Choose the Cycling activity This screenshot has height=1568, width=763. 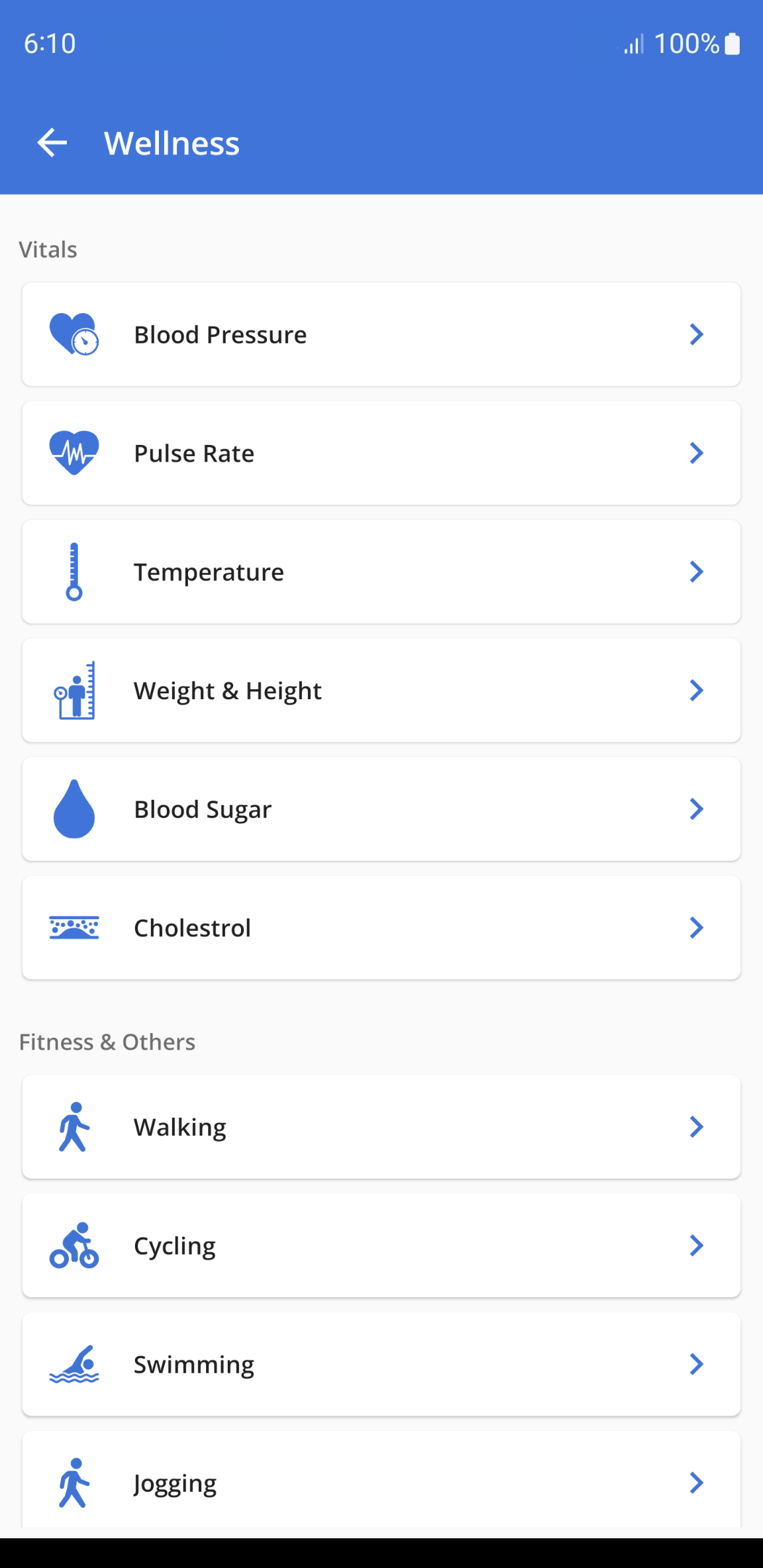(x=381, y=1245)
